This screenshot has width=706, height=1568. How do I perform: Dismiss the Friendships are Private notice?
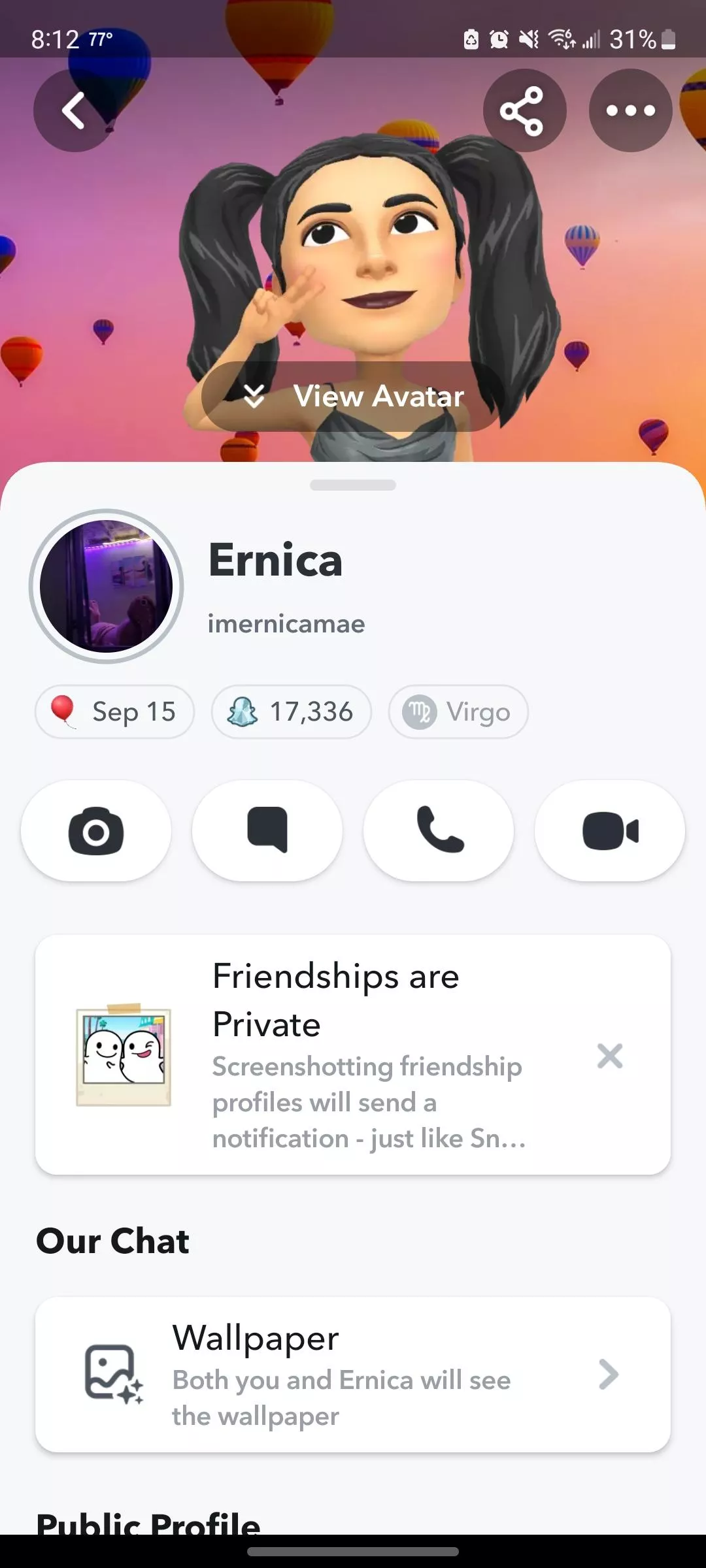pos(609,1056)
